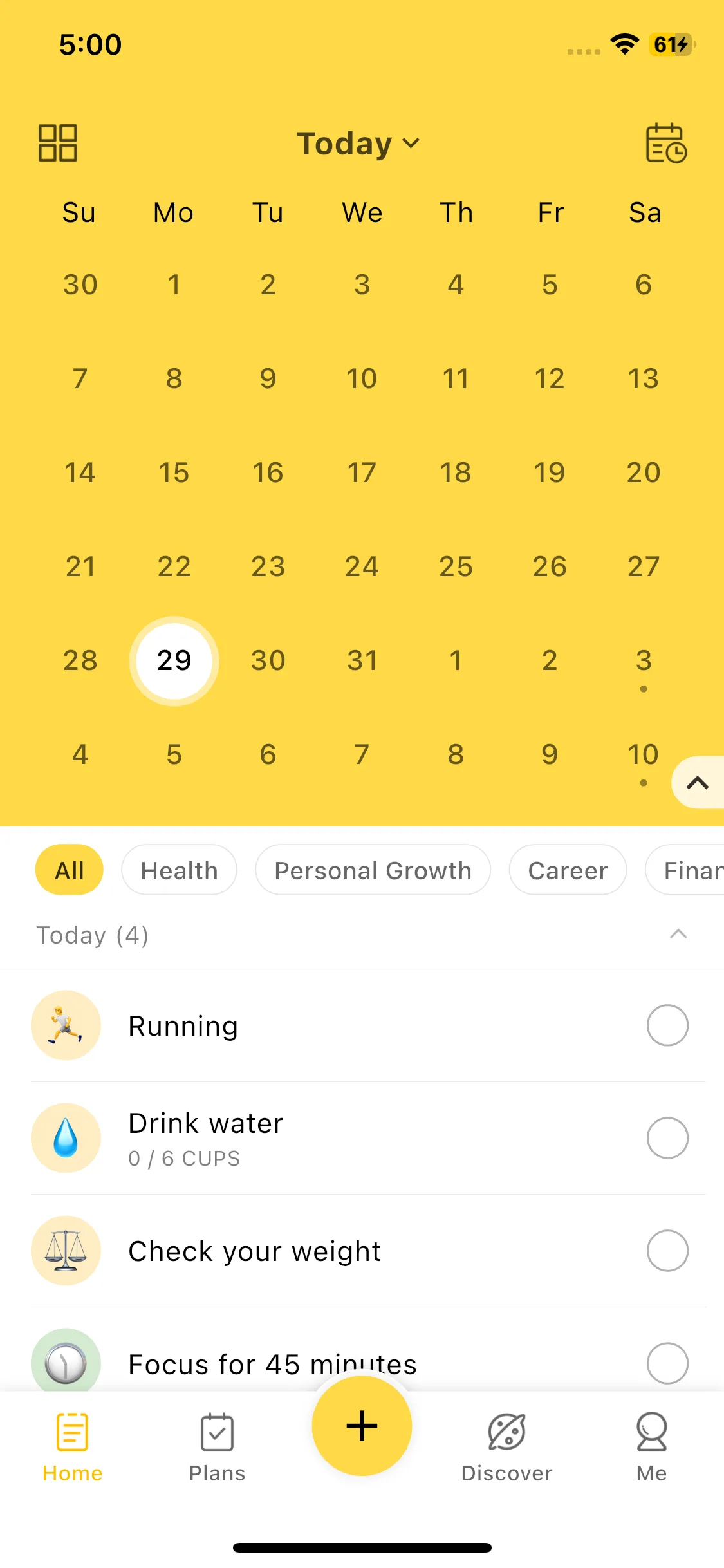
Task: Mark Focus for 45 minutes done
Action: pyautogui.click(x=667, y=1363)
